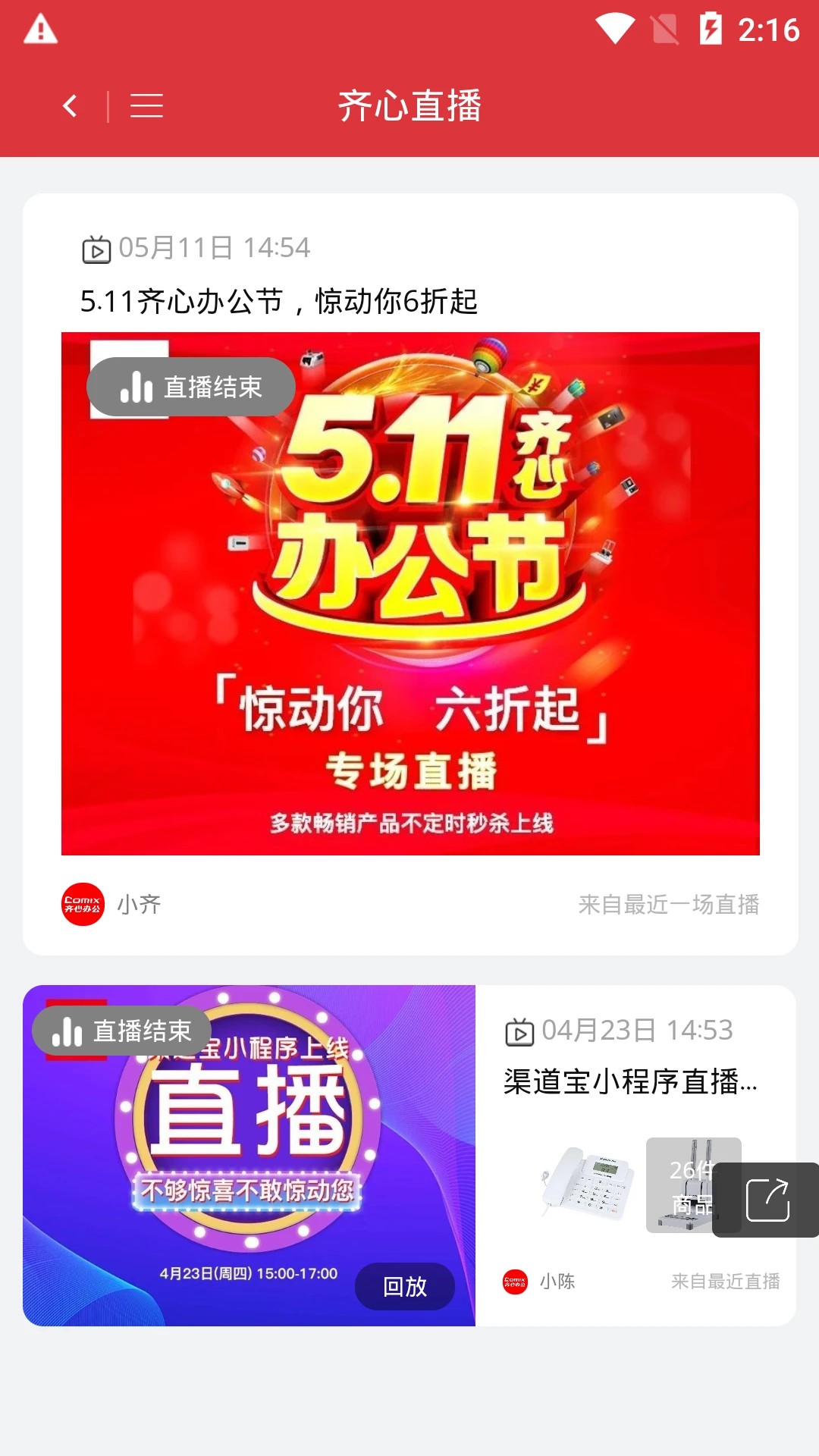819x1456 pixels.
Task: Tap the floating share icon
Action: pyautogui.click(x=767, y=1200)
